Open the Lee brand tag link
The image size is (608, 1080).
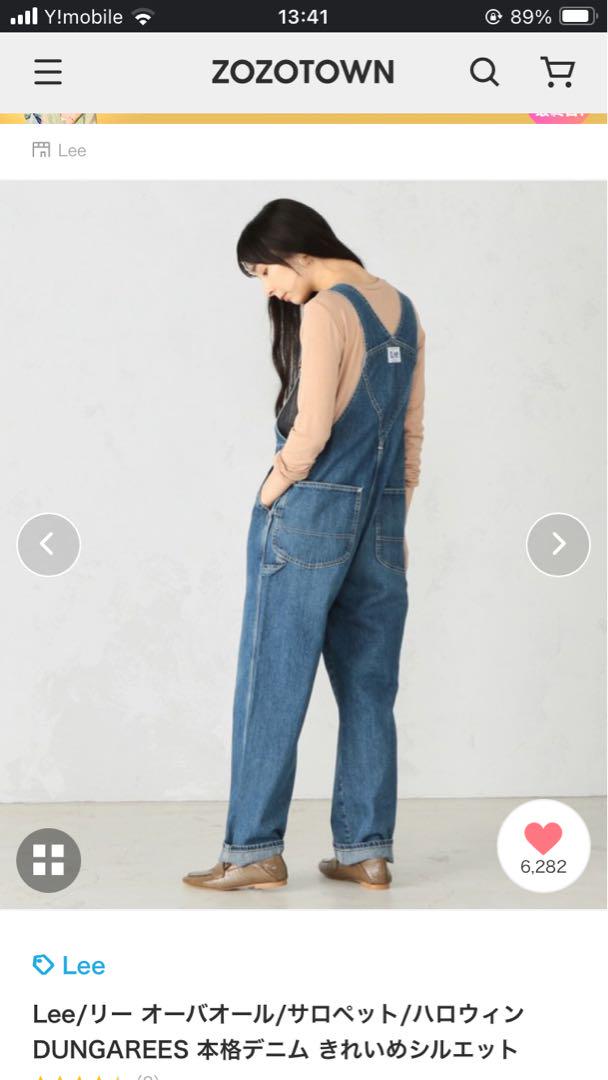point(69,965)
